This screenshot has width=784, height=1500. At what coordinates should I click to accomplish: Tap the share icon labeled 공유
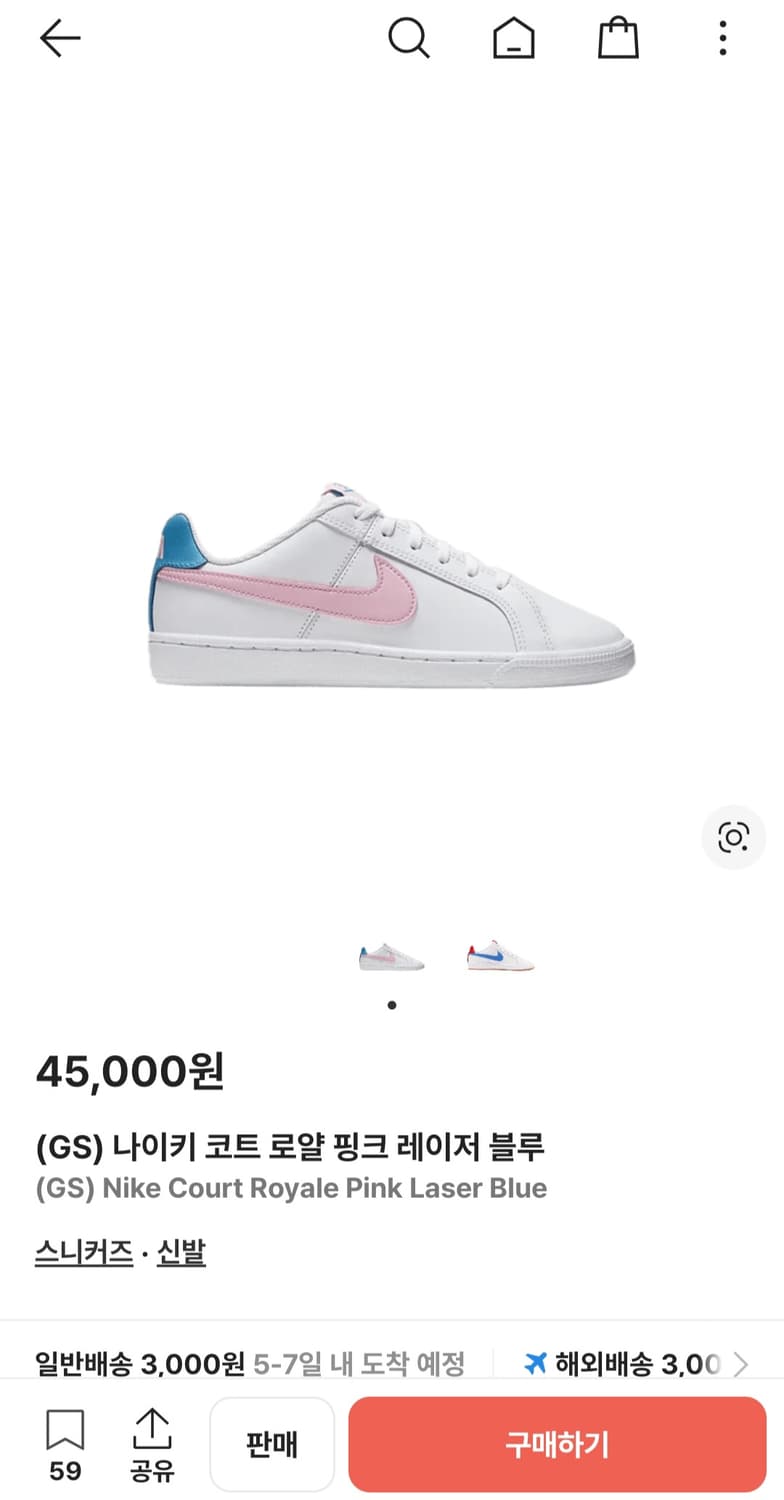(x=150, y=1443)
